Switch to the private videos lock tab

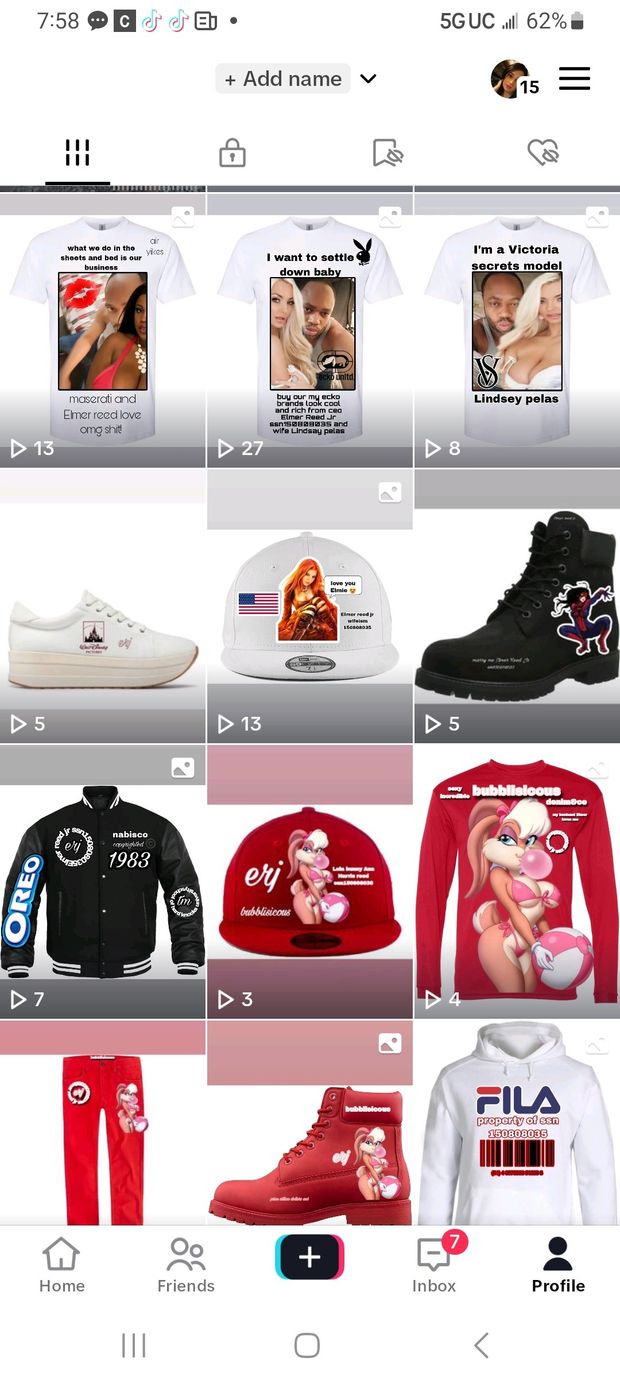pos(232,153)
